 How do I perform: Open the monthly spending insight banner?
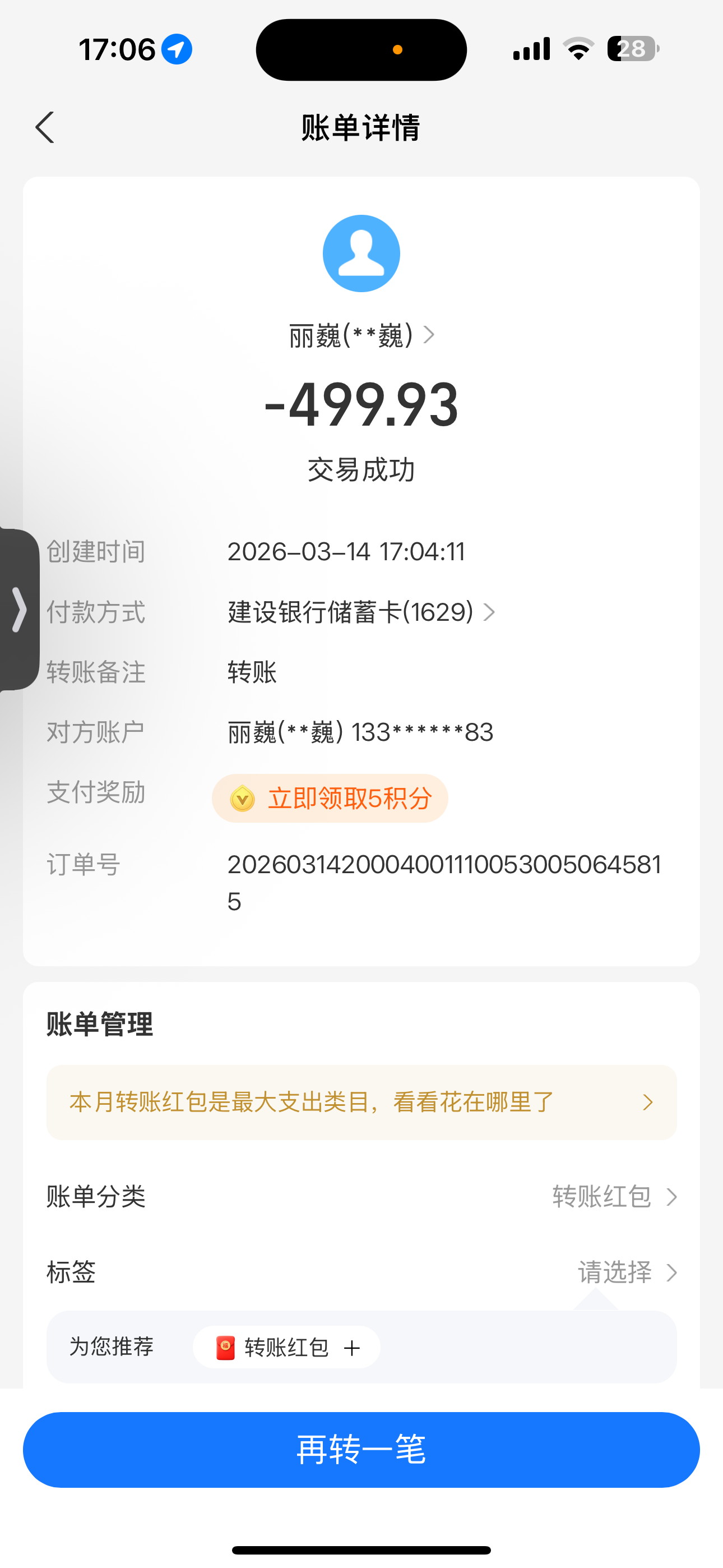pos(361,1103)
